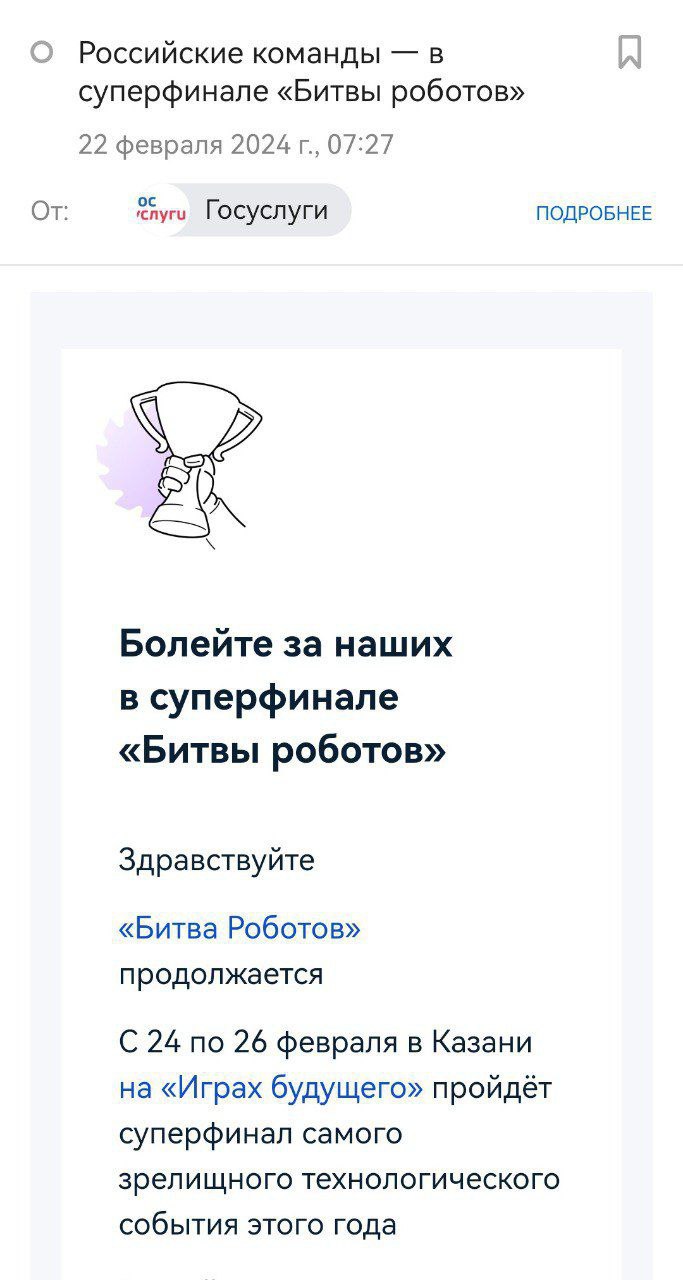Mark the email as unread via circle
This screenshot has width=683, height=1280.
click(42, 52)
